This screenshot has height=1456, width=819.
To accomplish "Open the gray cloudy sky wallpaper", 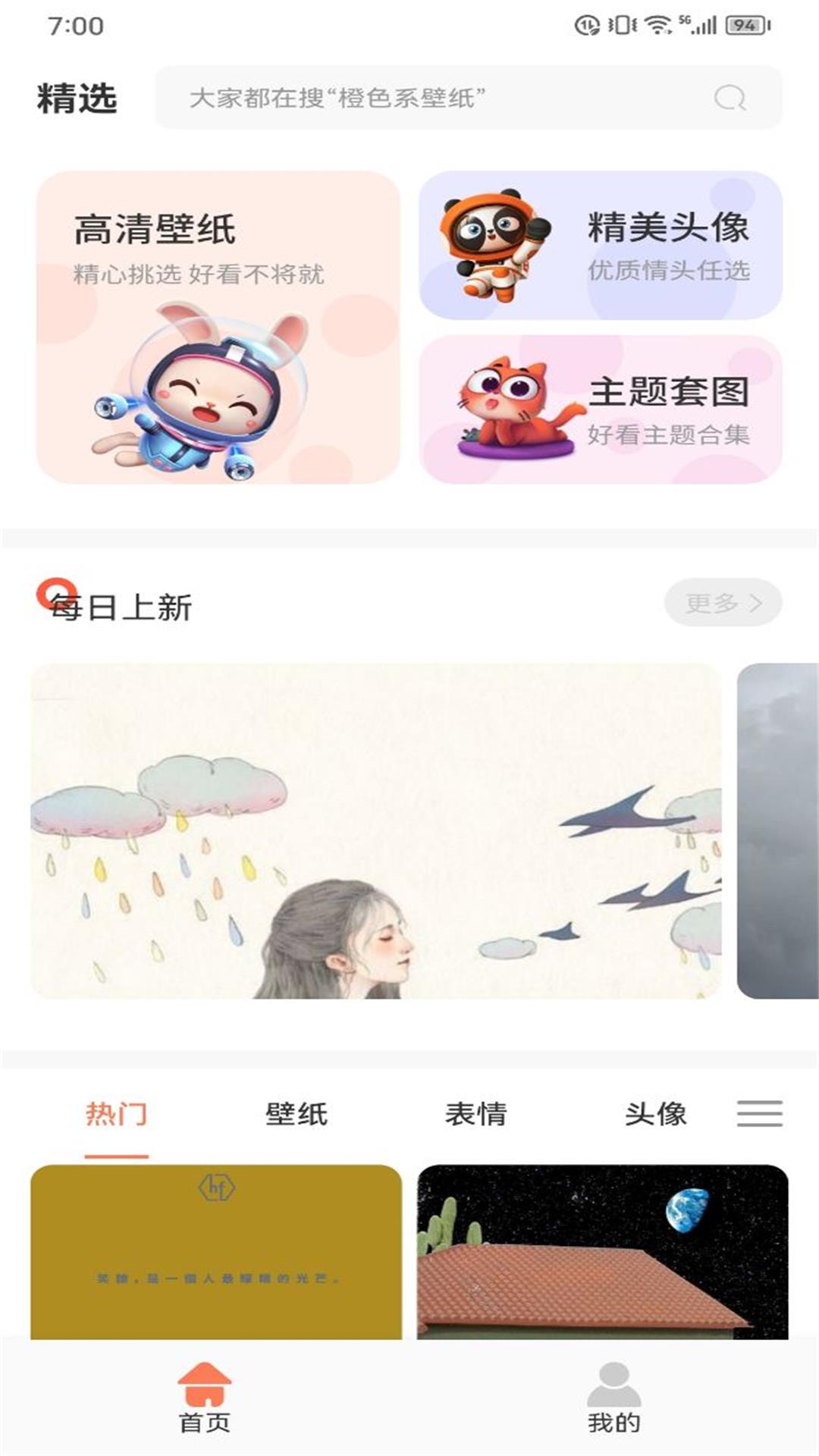I will (x=778, y=831).
